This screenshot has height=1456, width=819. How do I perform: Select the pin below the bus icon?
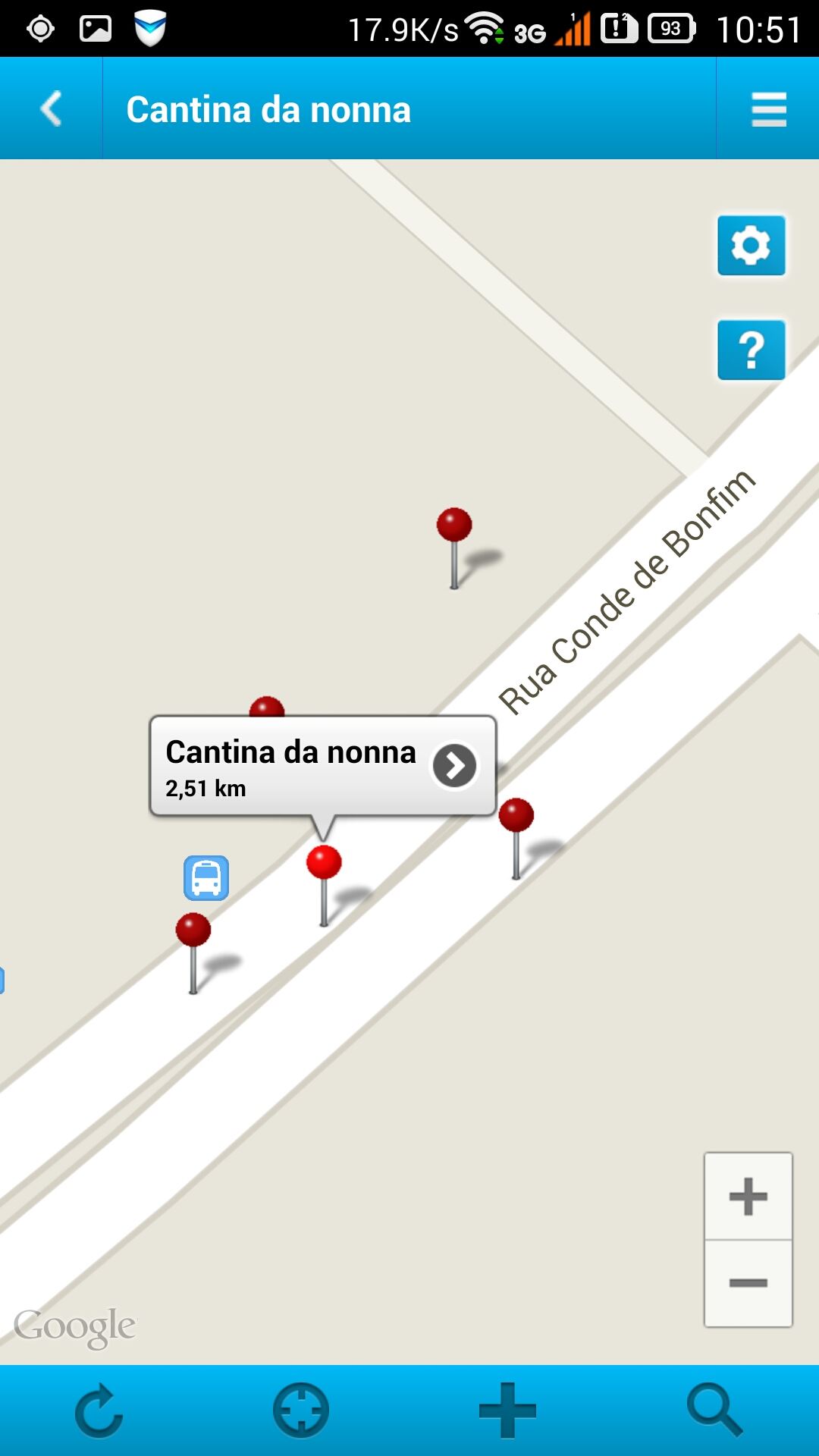(x=193, y=952)
